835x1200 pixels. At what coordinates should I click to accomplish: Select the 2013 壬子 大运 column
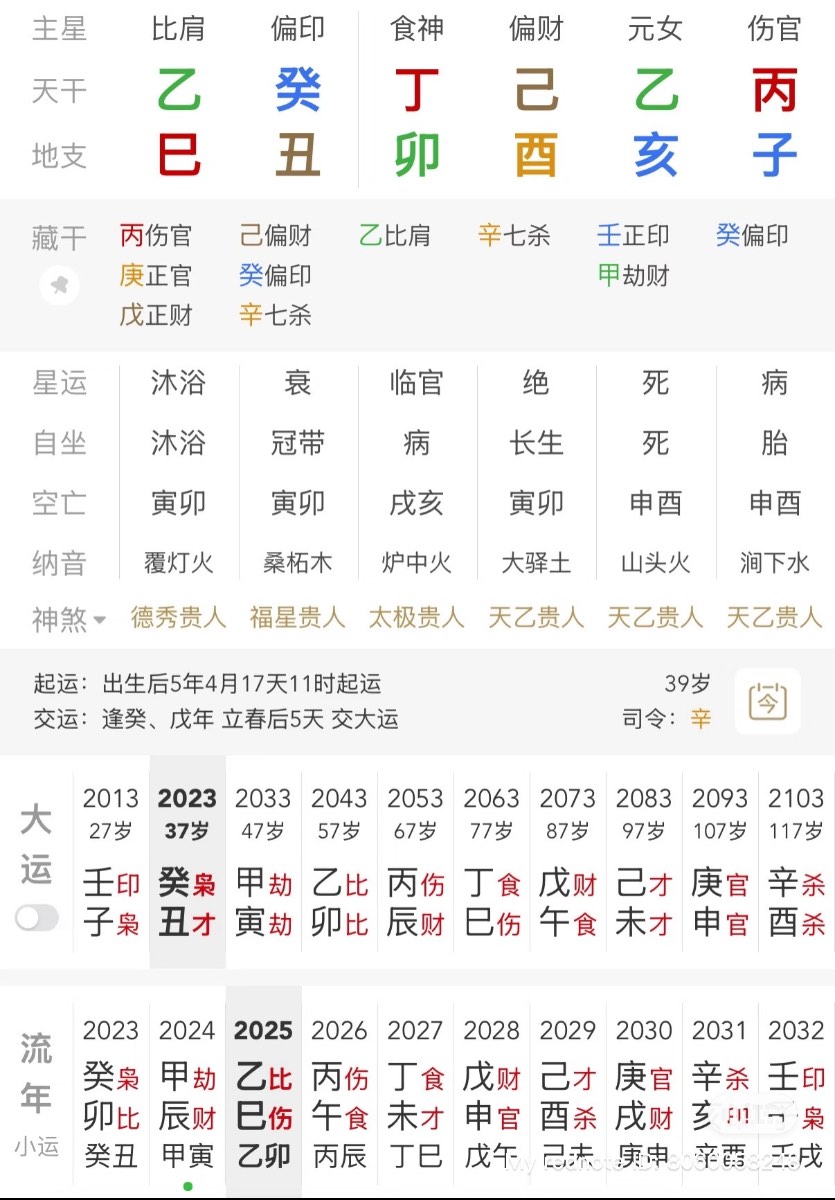(111, 862)
